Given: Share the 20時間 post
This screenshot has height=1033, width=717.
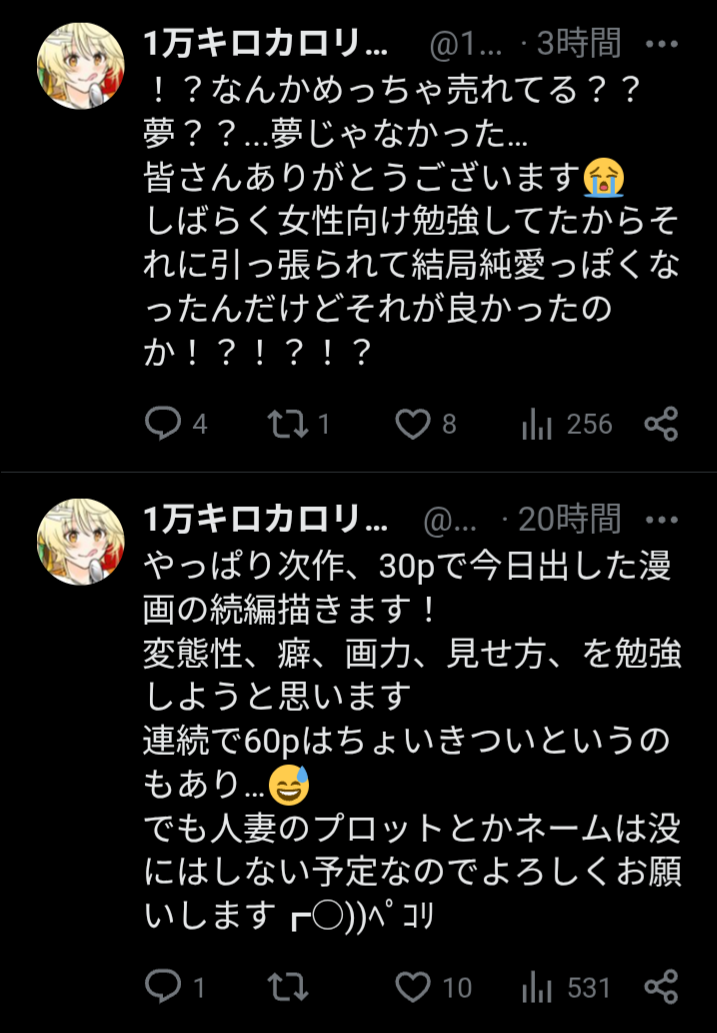Looking at the screenshot, I should pyautogui.click(x=661, y=988).
